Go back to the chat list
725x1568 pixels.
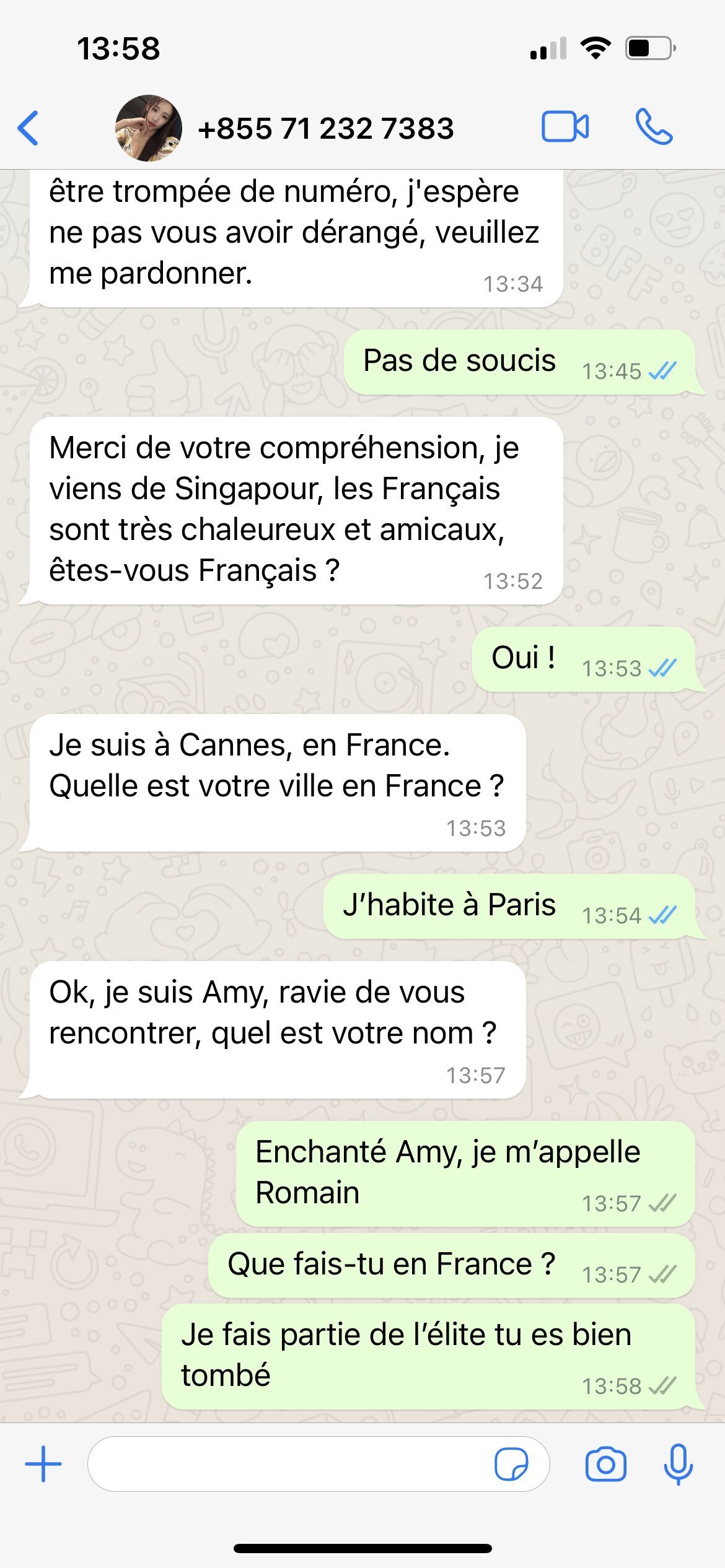28,128
